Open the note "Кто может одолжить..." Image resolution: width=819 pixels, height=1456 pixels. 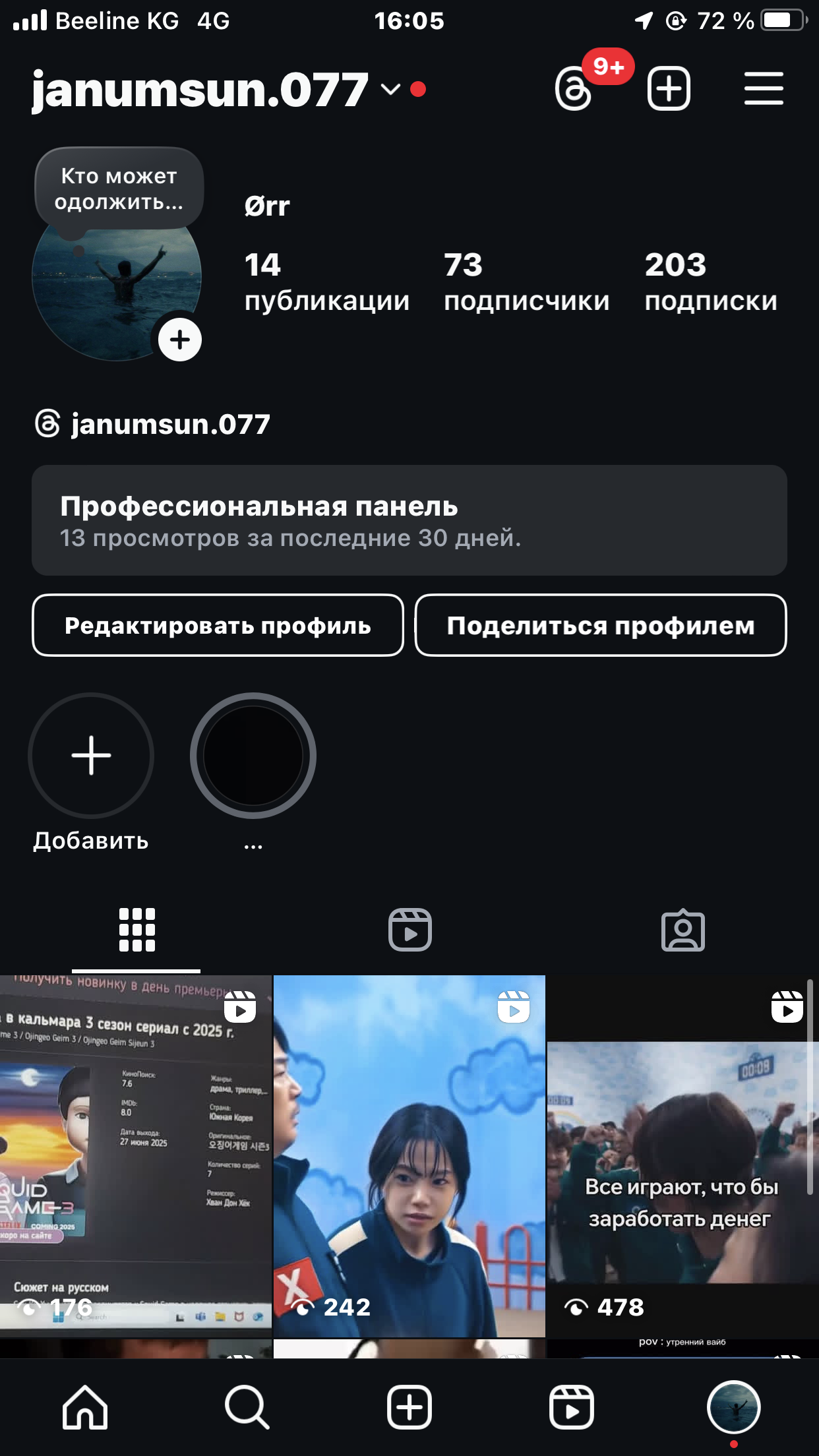(x=119, y=189)
